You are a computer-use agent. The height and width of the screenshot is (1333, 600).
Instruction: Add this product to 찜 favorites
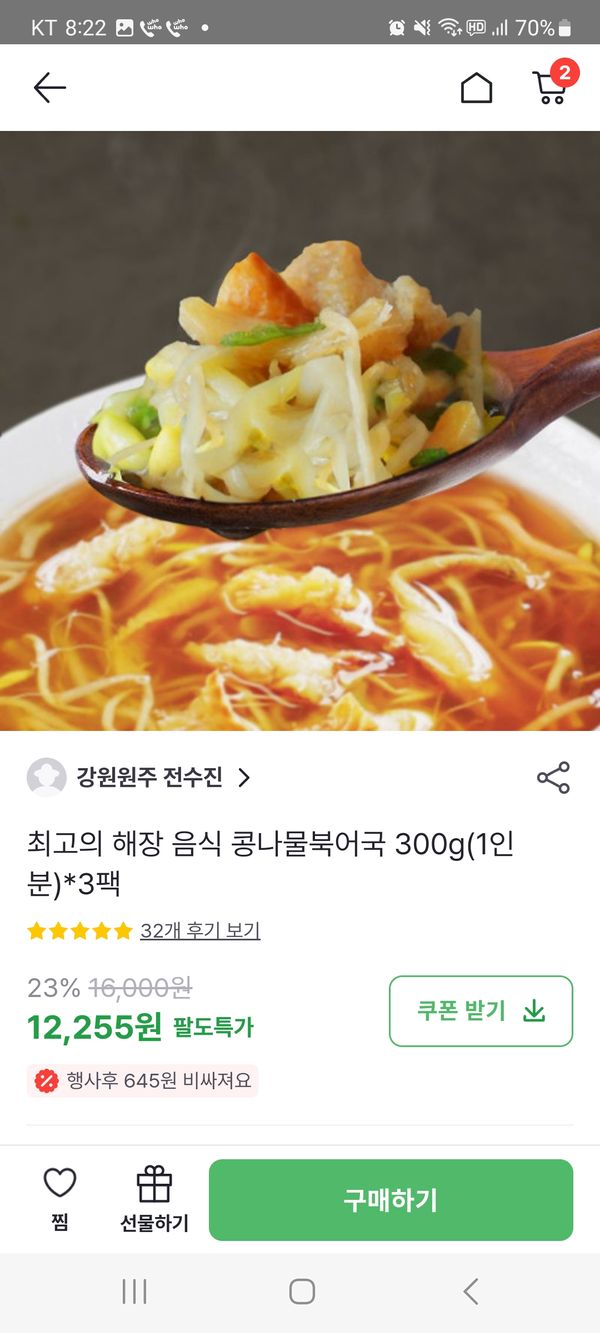60,1198
